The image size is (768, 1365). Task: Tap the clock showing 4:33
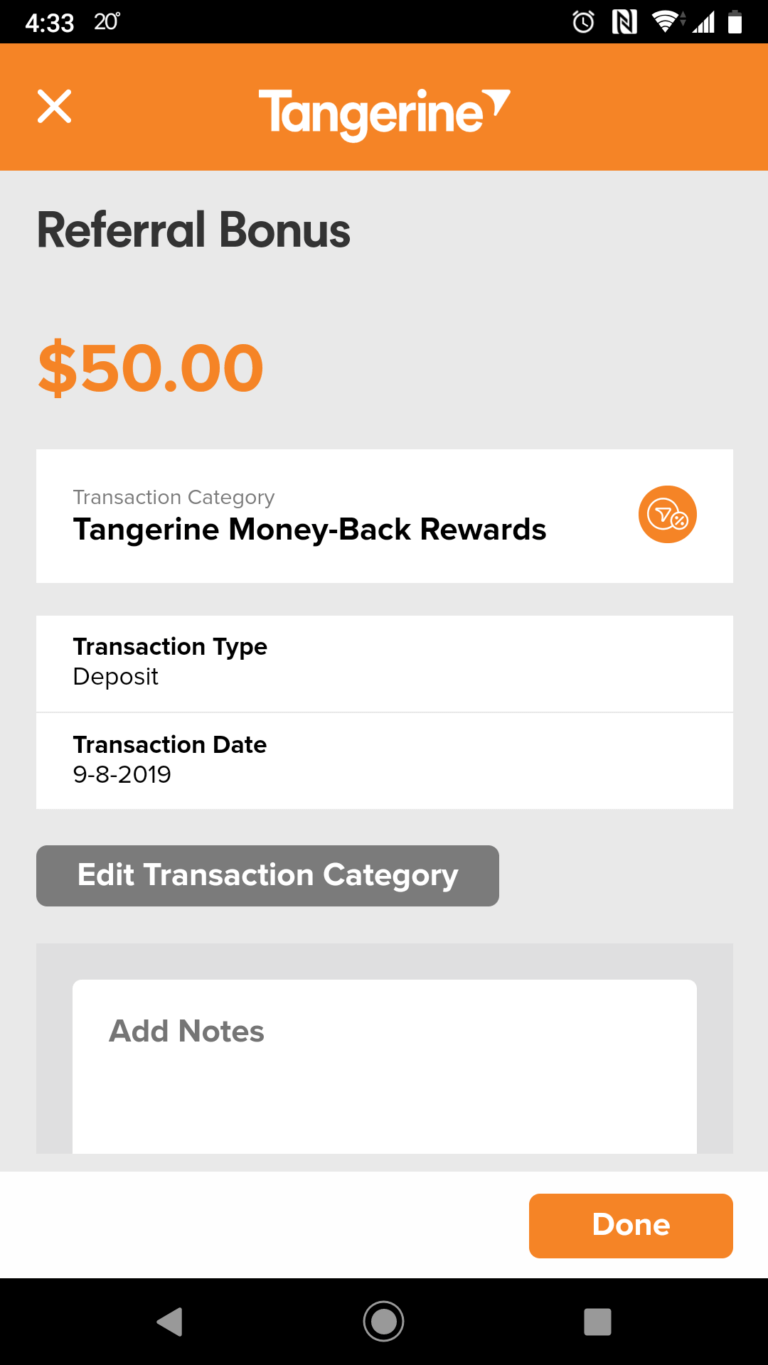click(x=49, y=21)
